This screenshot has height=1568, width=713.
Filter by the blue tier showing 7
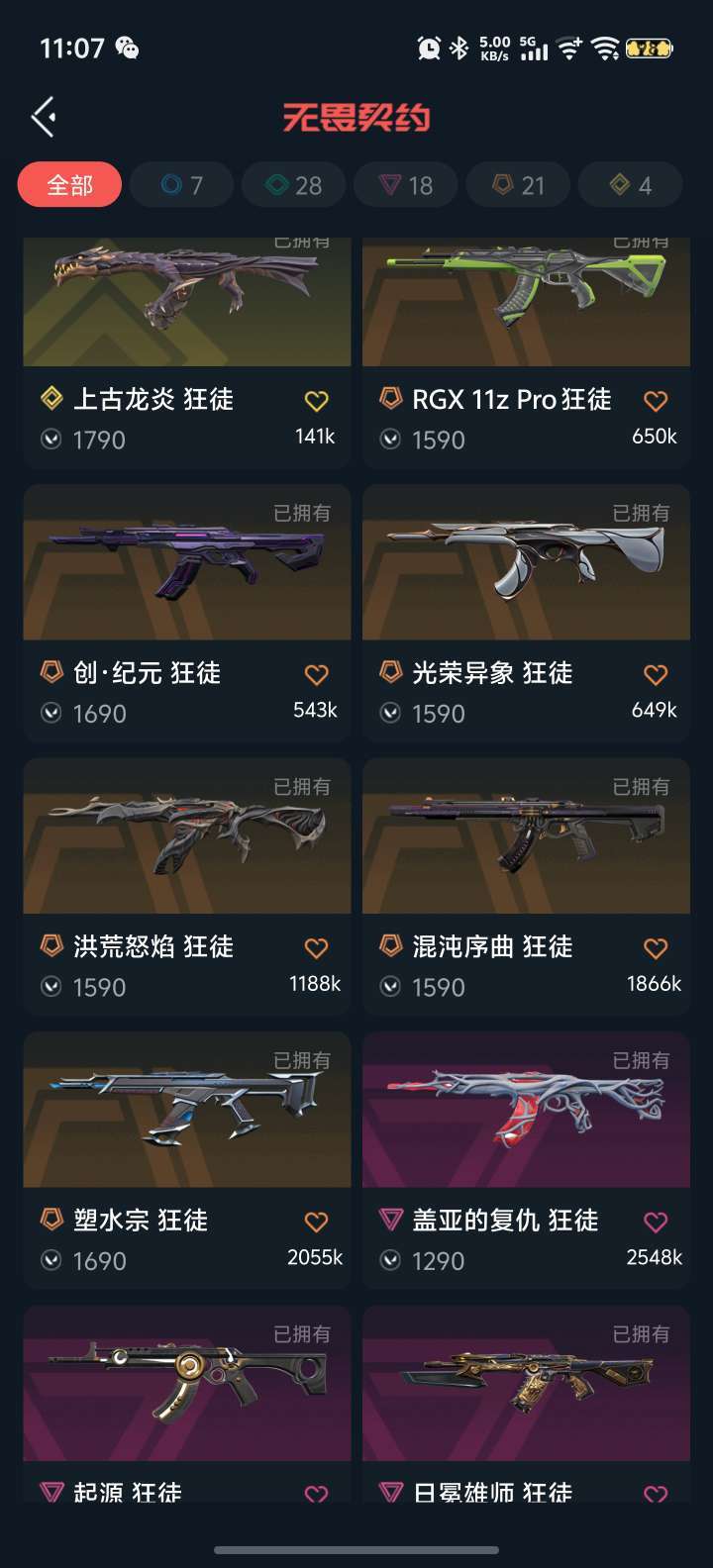click(181, 185)
